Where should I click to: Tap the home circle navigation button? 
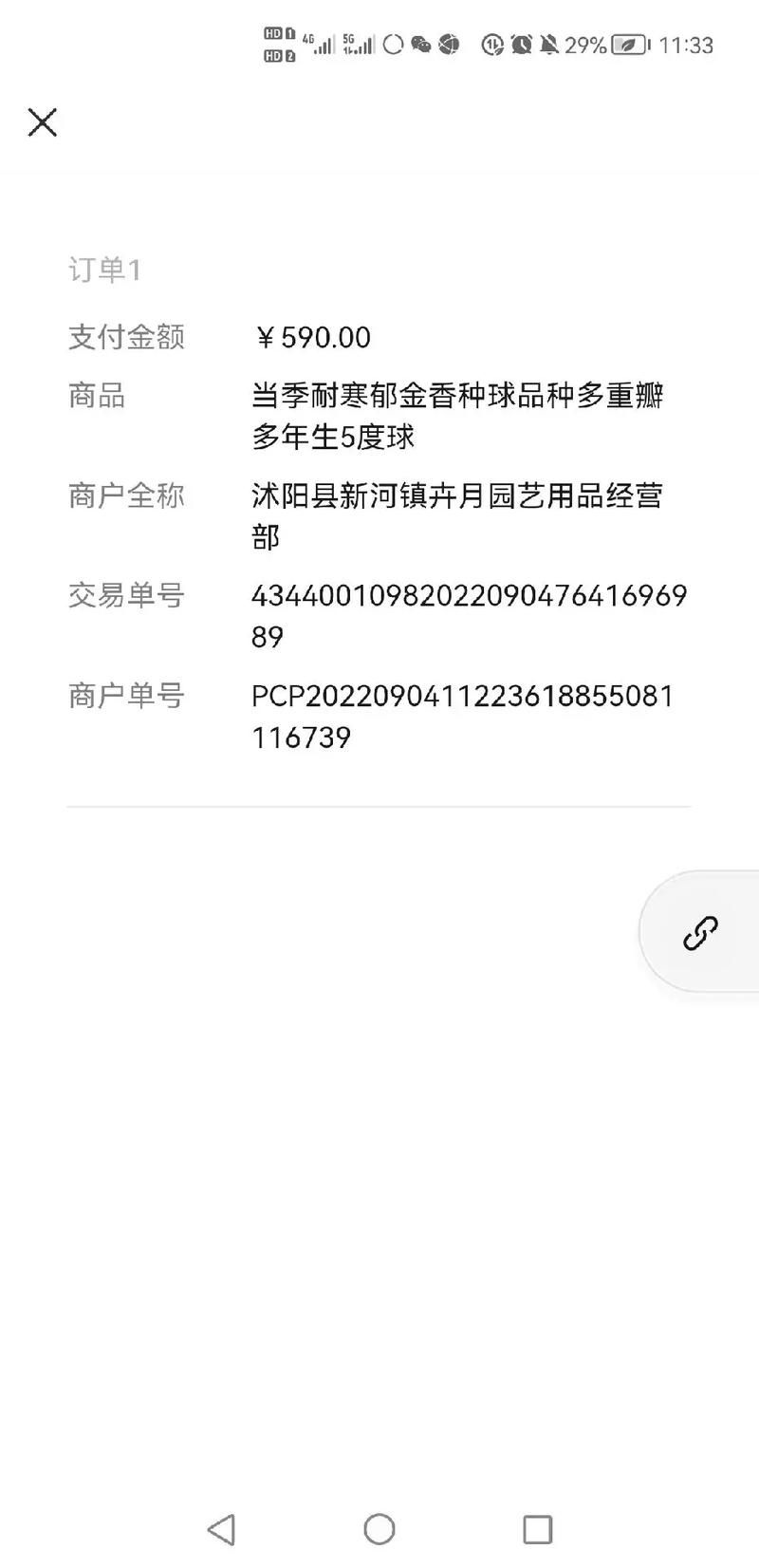(x=379, y=1529)
